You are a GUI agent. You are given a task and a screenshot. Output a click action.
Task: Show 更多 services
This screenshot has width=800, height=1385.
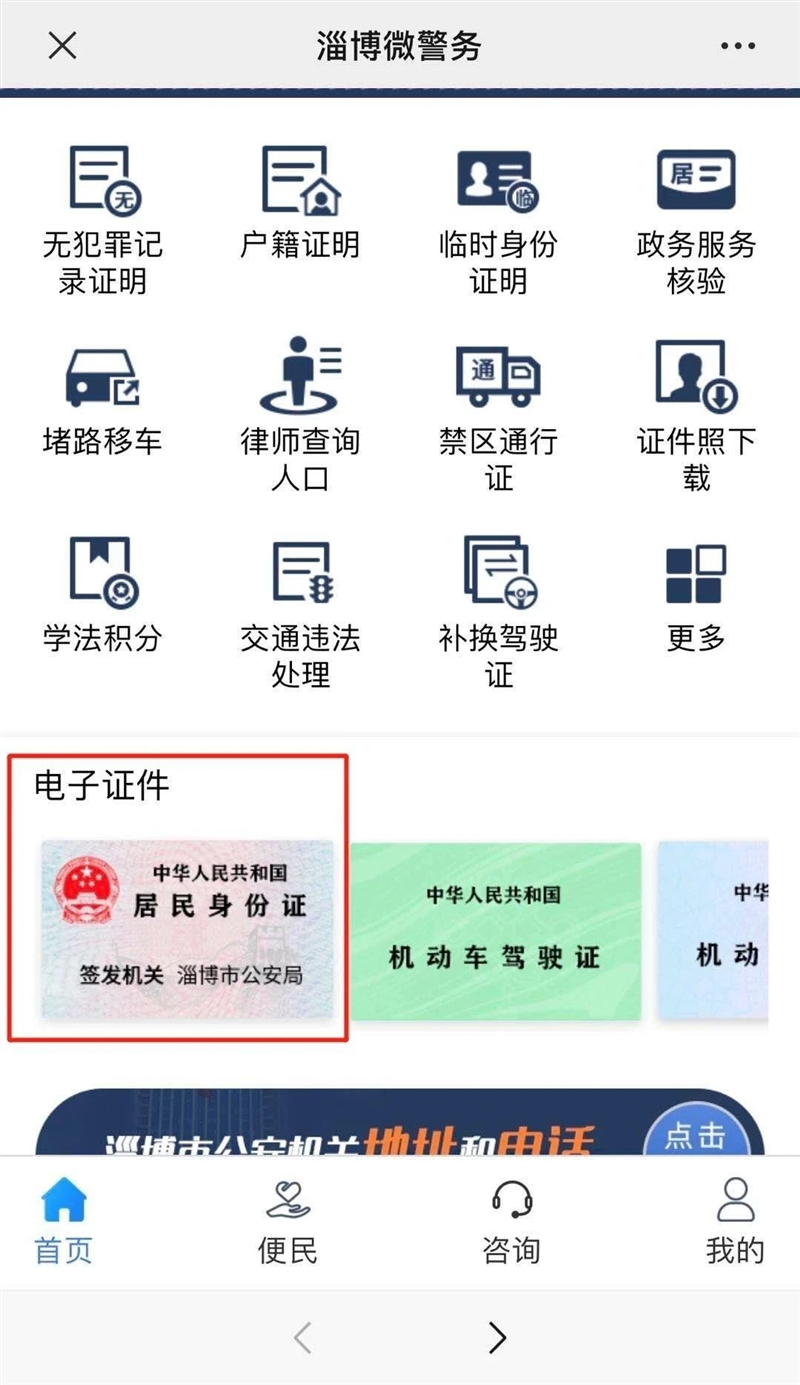click(696, 595)
